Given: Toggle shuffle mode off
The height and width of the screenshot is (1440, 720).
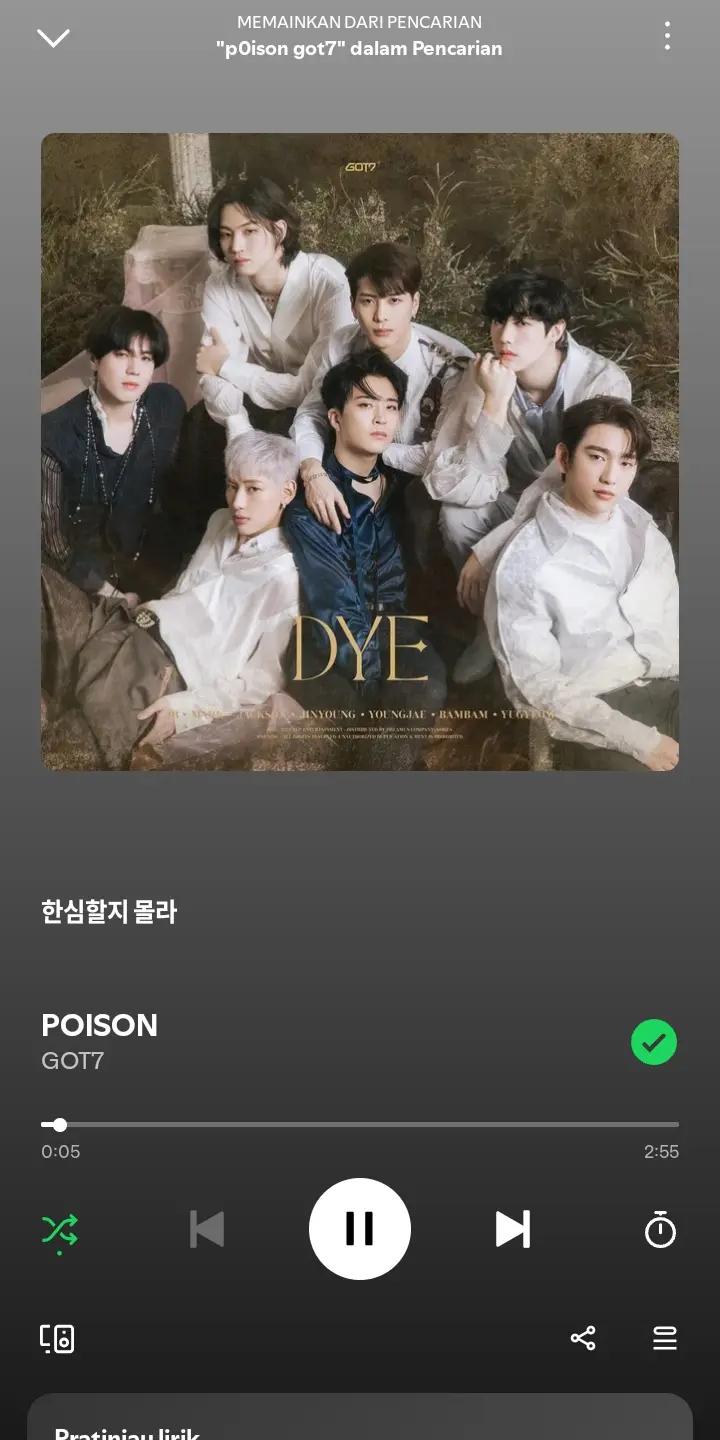Looking at the screenshot, I should [x=60, y=1230].
